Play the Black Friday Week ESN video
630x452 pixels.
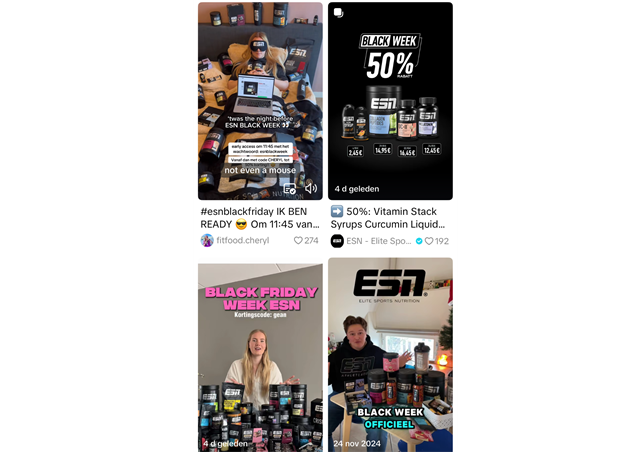(260, 355)
